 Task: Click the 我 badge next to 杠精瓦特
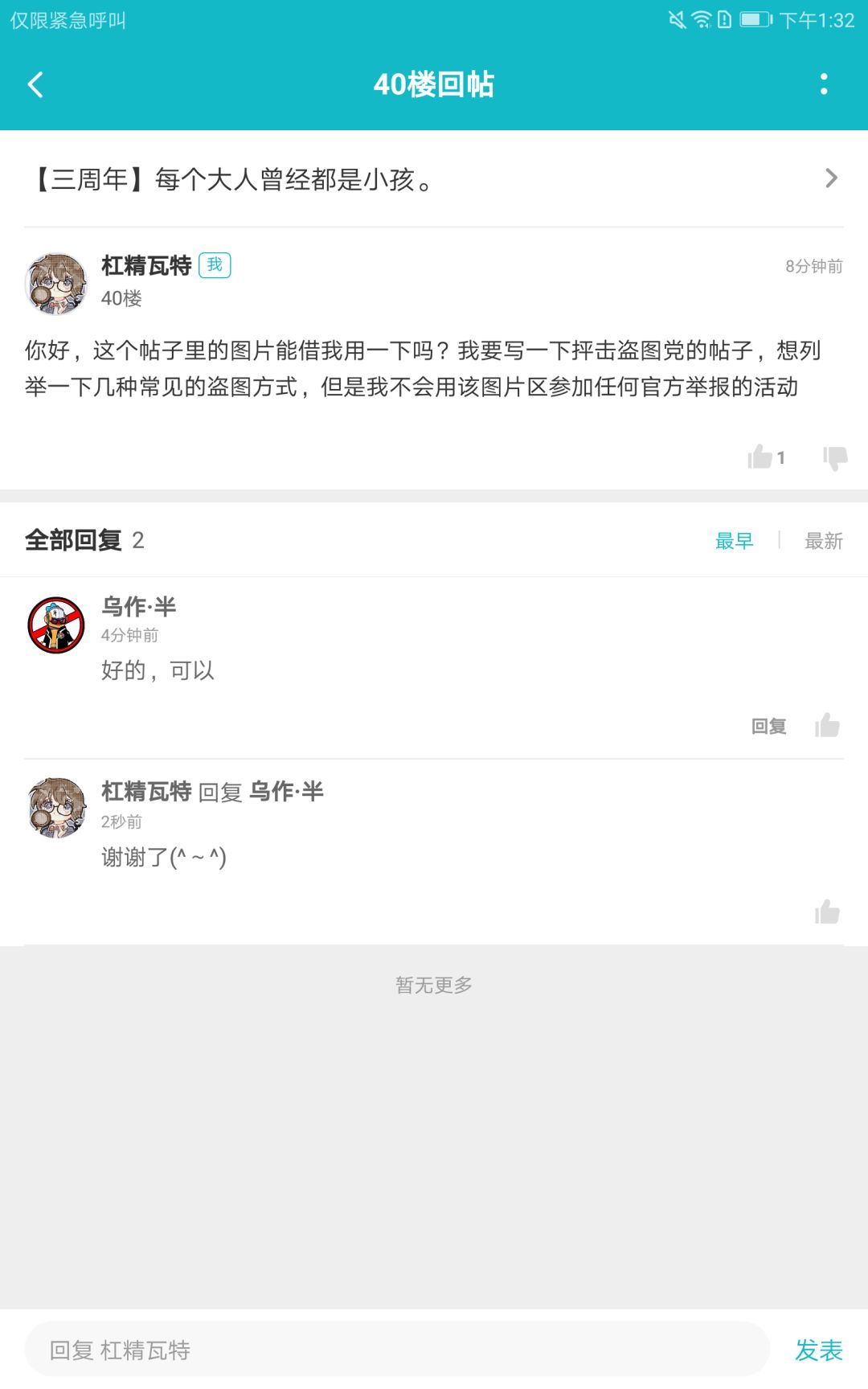(215, 264)
